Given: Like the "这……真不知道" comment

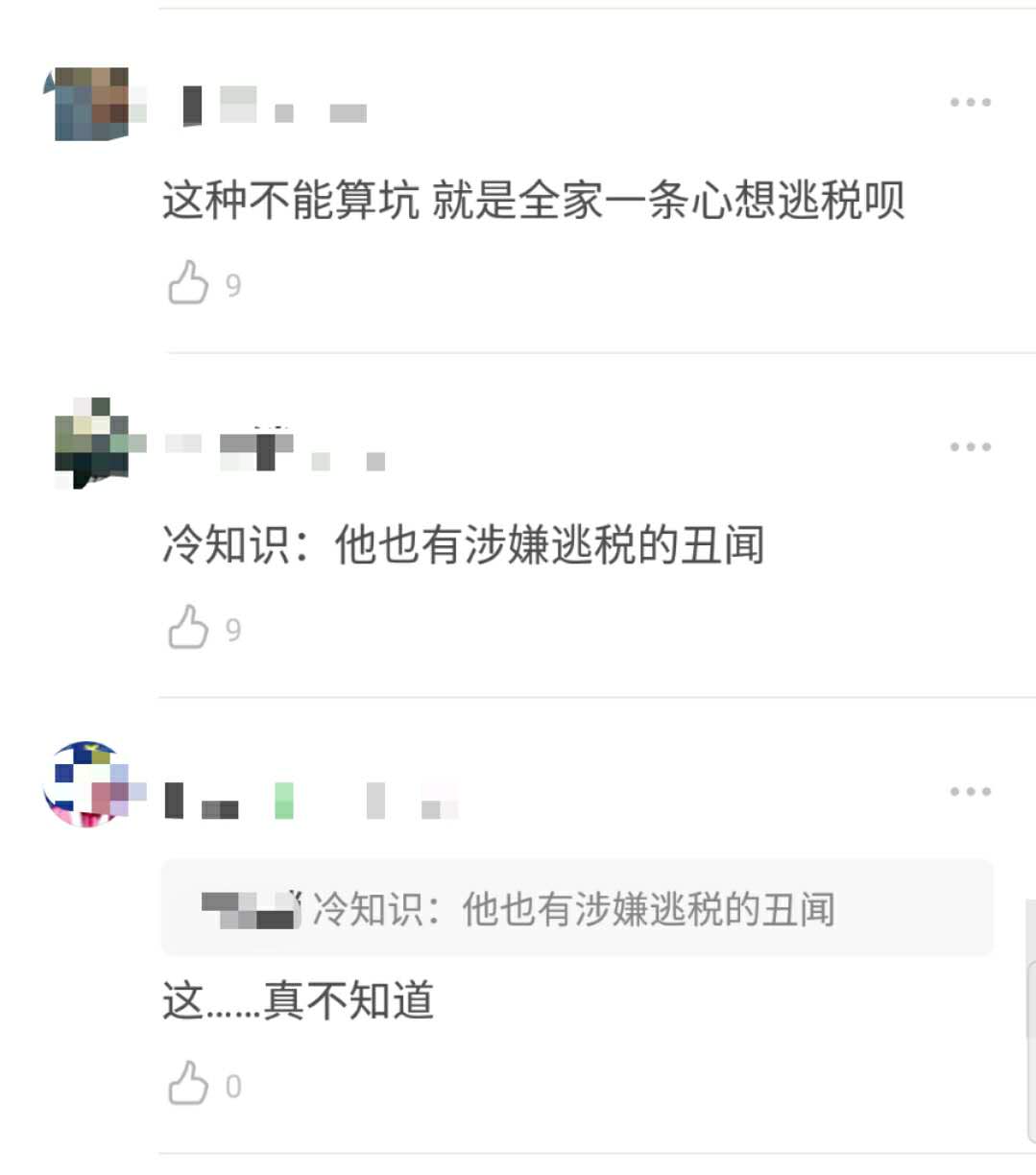Looking at the screenshot, I should click(189, 1085).
